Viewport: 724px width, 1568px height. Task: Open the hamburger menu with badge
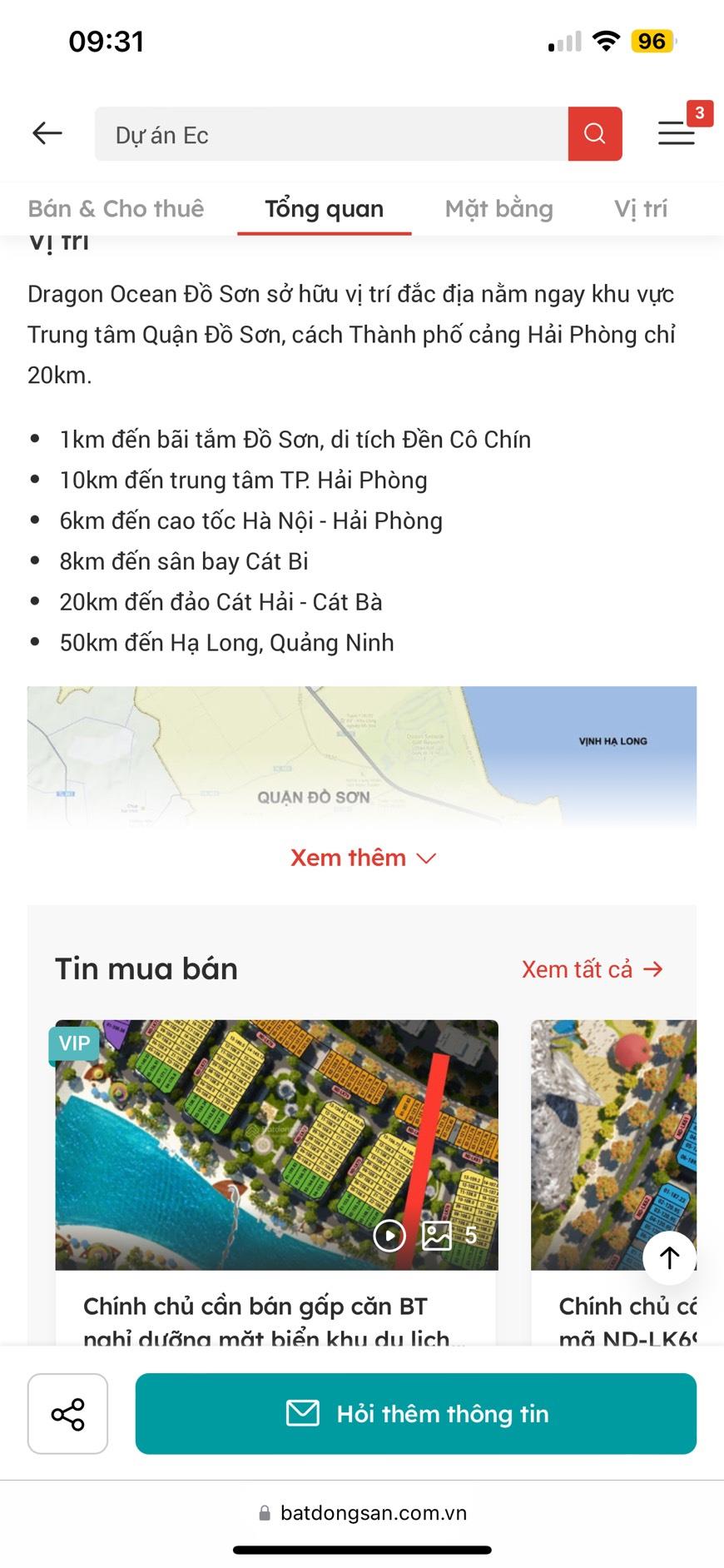[x=677, y=133]
